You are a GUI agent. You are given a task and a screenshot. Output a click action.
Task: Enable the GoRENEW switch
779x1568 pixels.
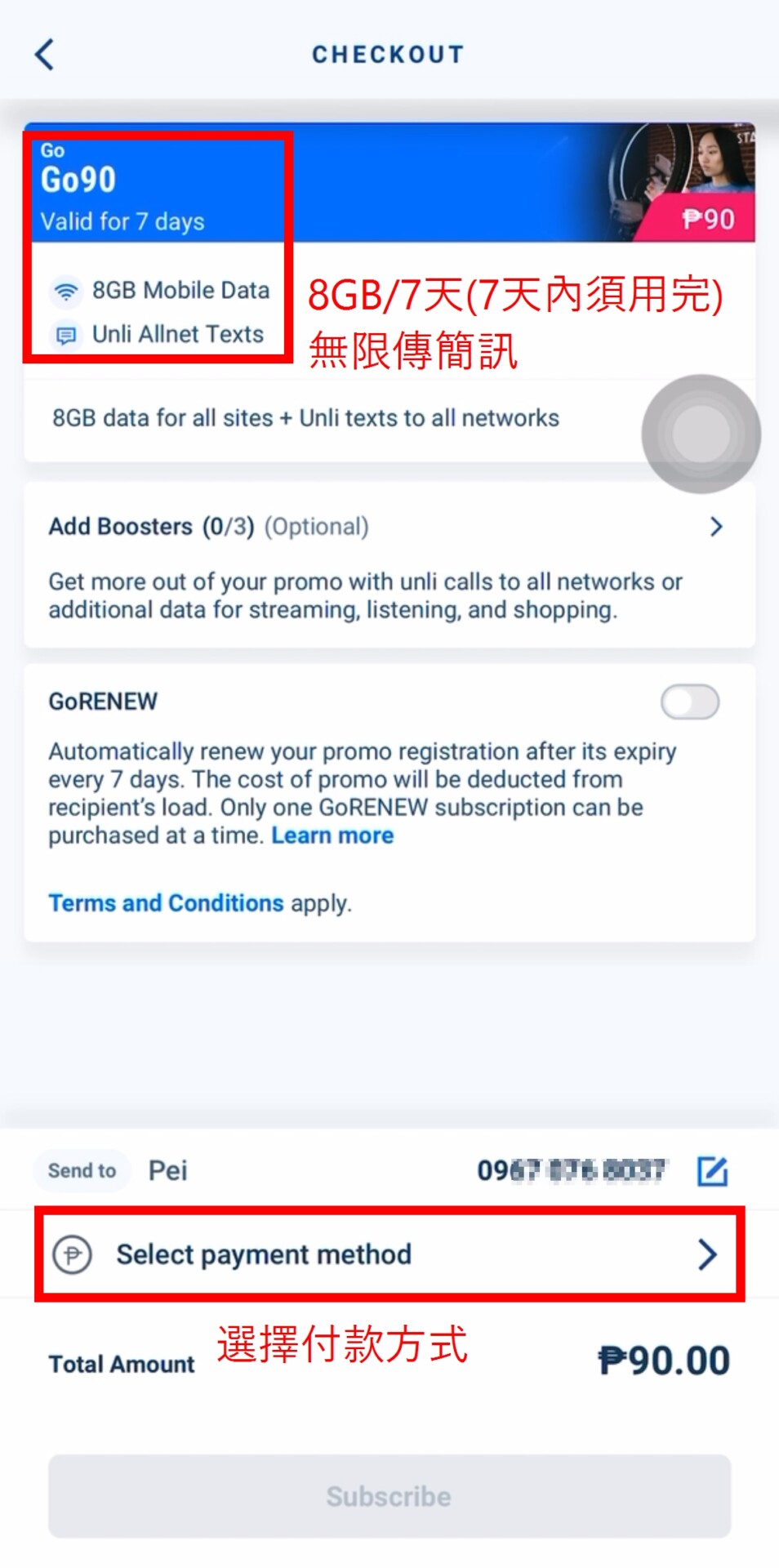pos(690,702)
